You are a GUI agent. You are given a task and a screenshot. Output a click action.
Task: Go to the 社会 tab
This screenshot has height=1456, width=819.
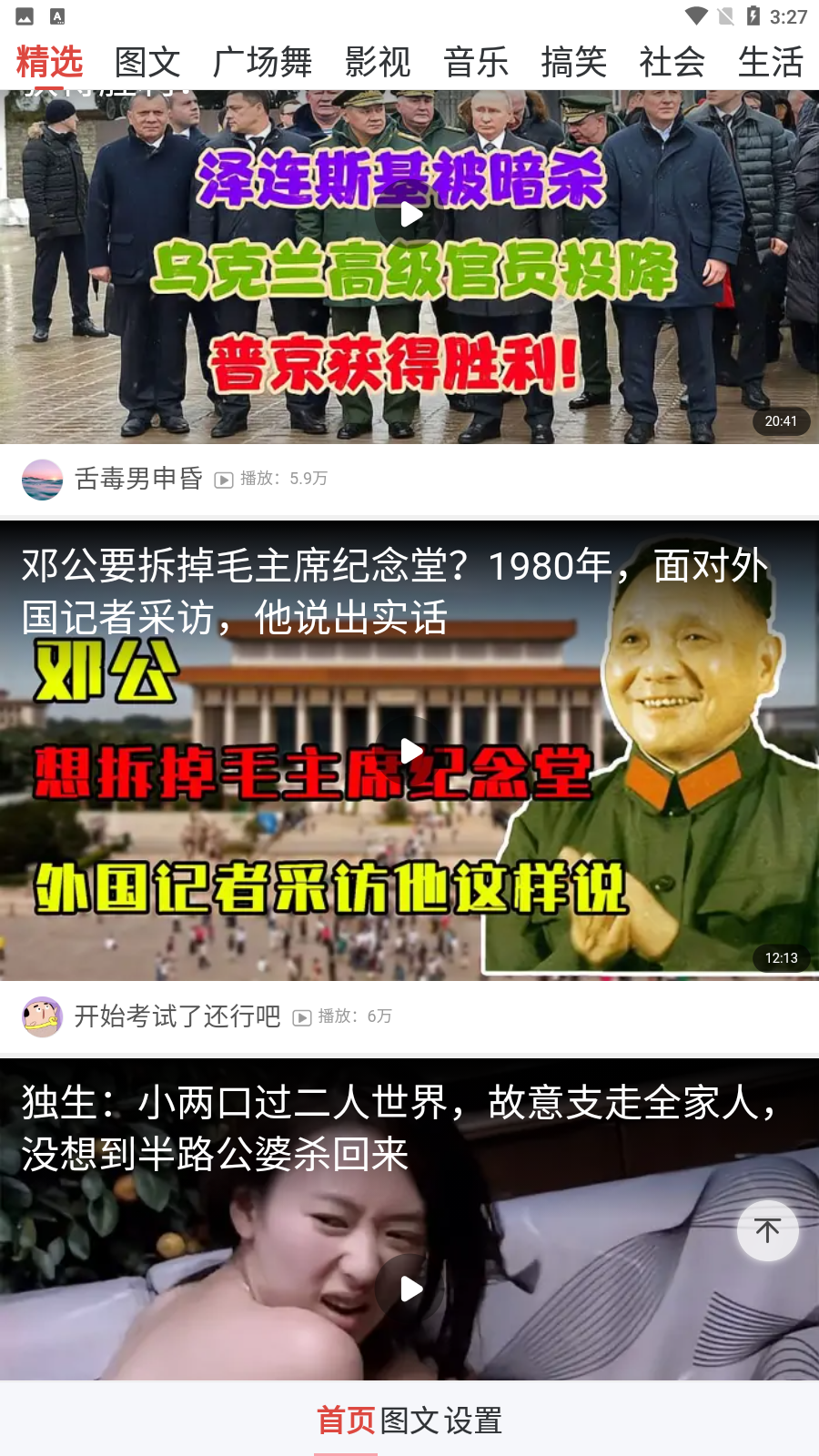click(x=672, y=62)
